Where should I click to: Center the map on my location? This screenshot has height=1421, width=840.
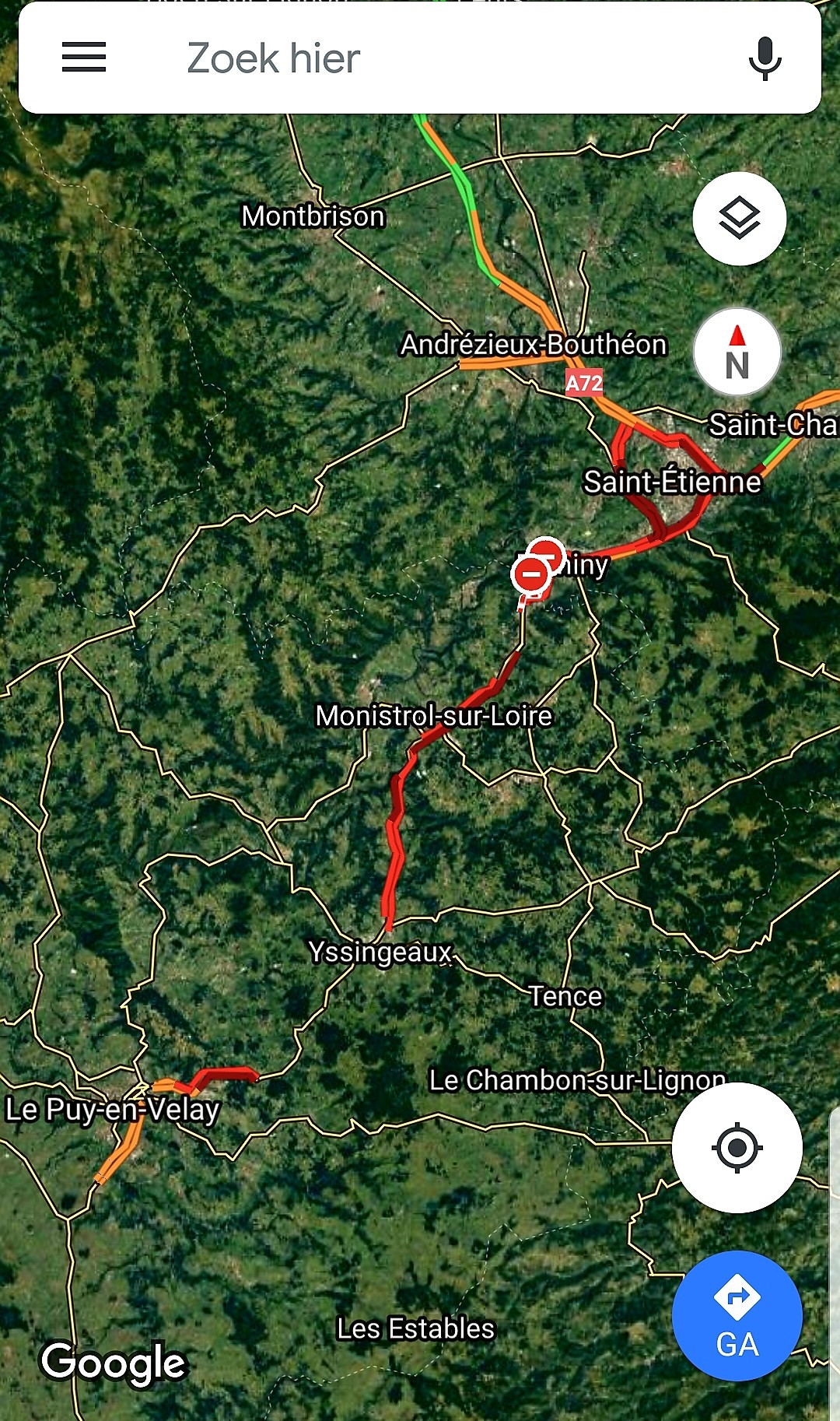click(x=737, y=1147)
